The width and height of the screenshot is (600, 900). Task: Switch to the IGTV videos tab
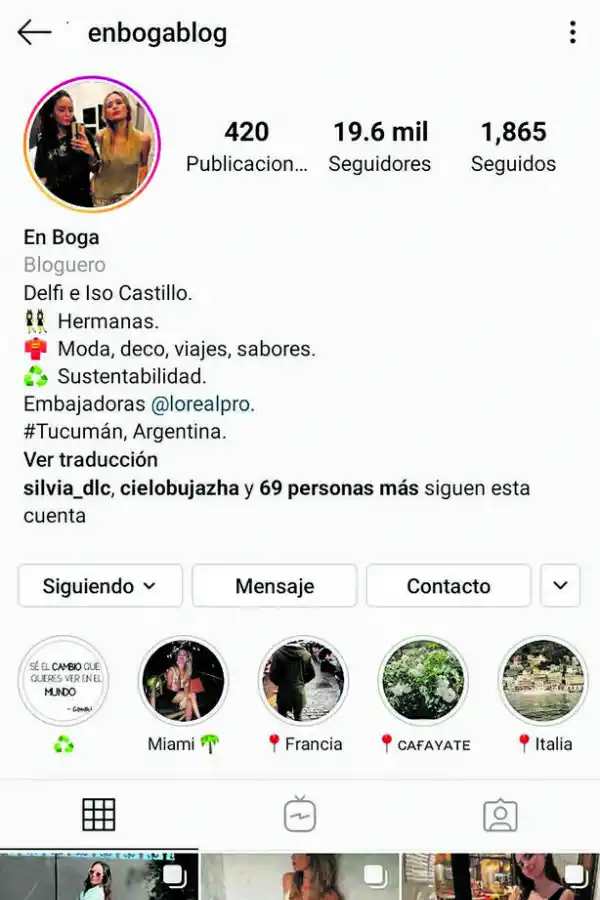(300, 815)
